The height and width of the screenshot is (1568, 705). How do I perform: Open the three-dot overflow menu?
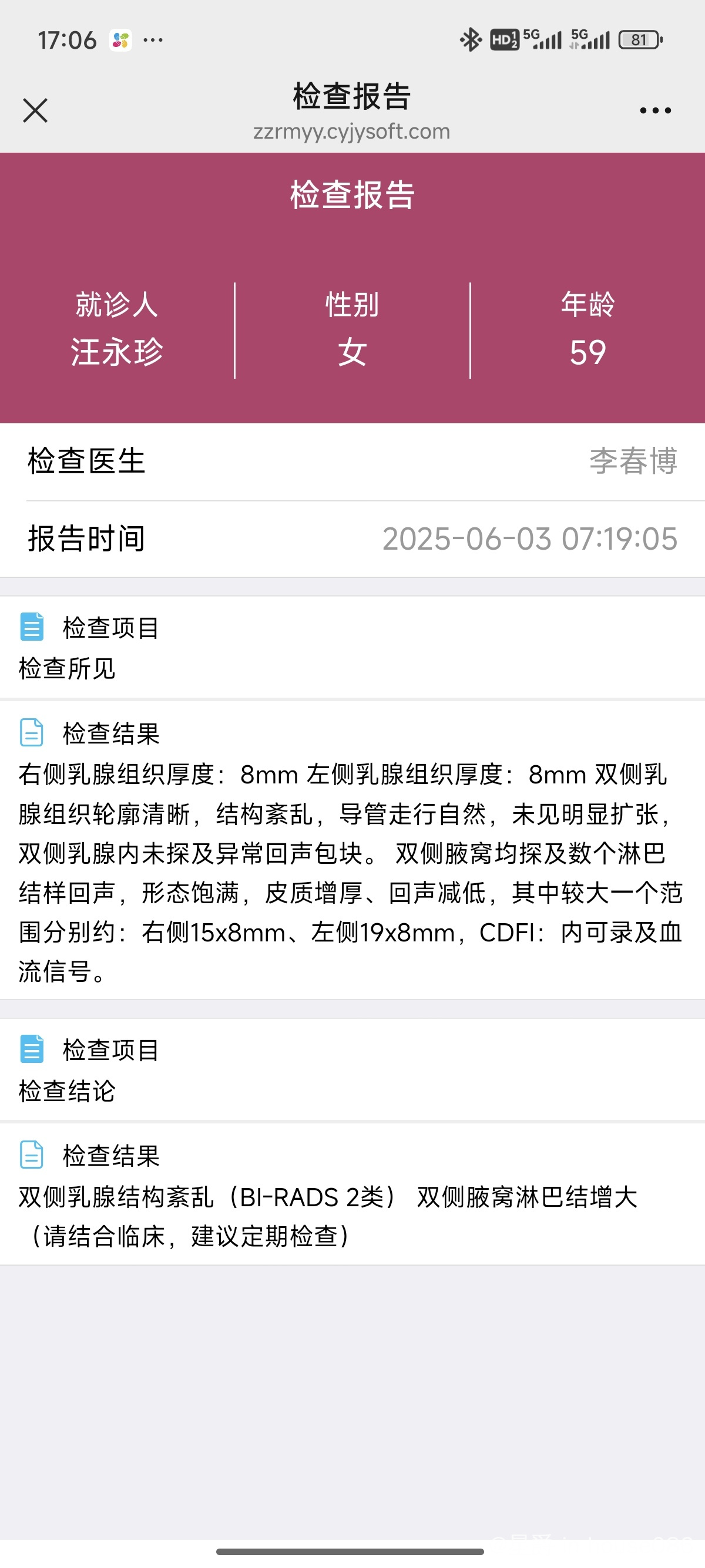coord(655,111)
